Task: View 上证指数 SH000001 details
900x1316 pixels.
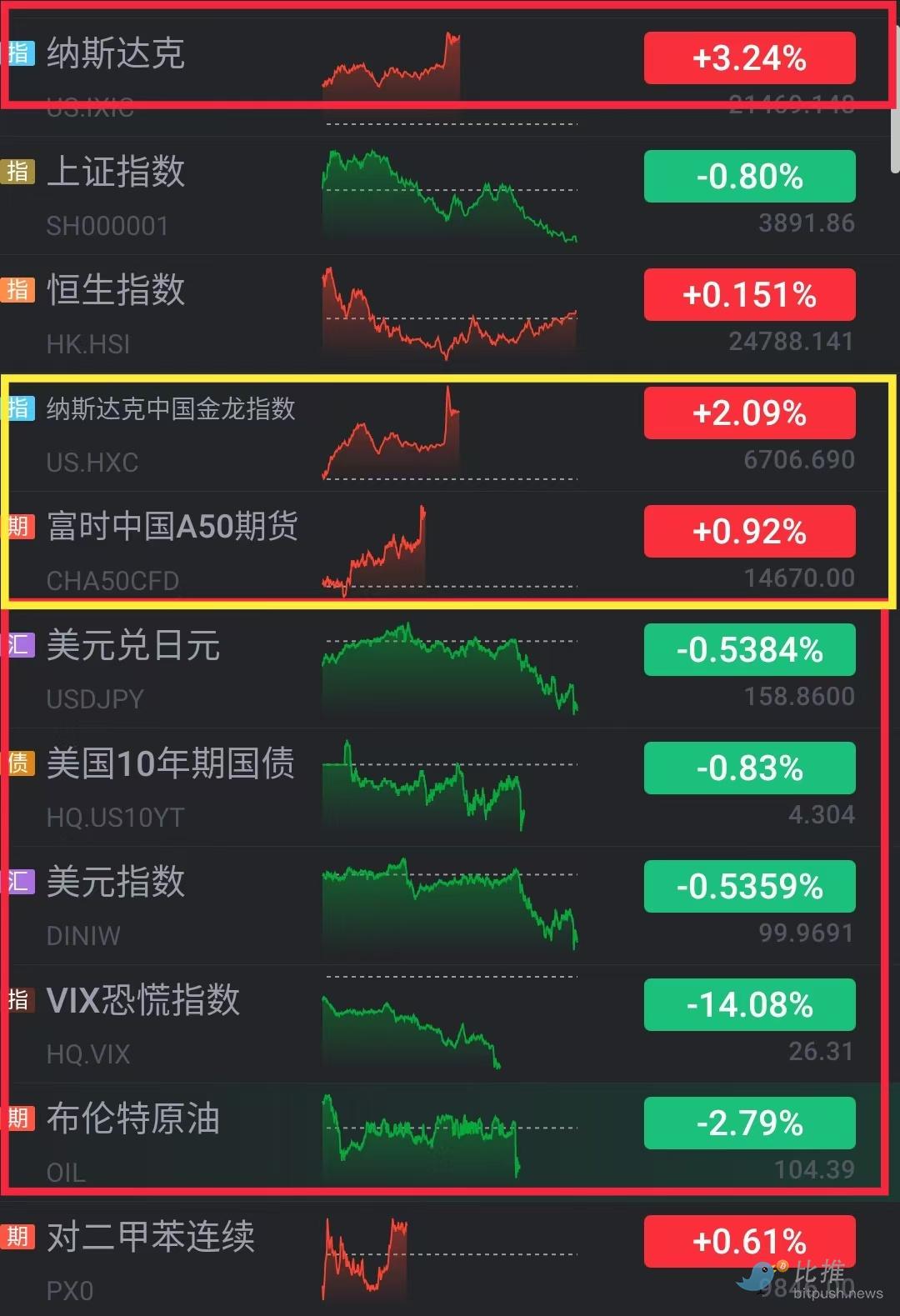Action: (x=116, y=173)
